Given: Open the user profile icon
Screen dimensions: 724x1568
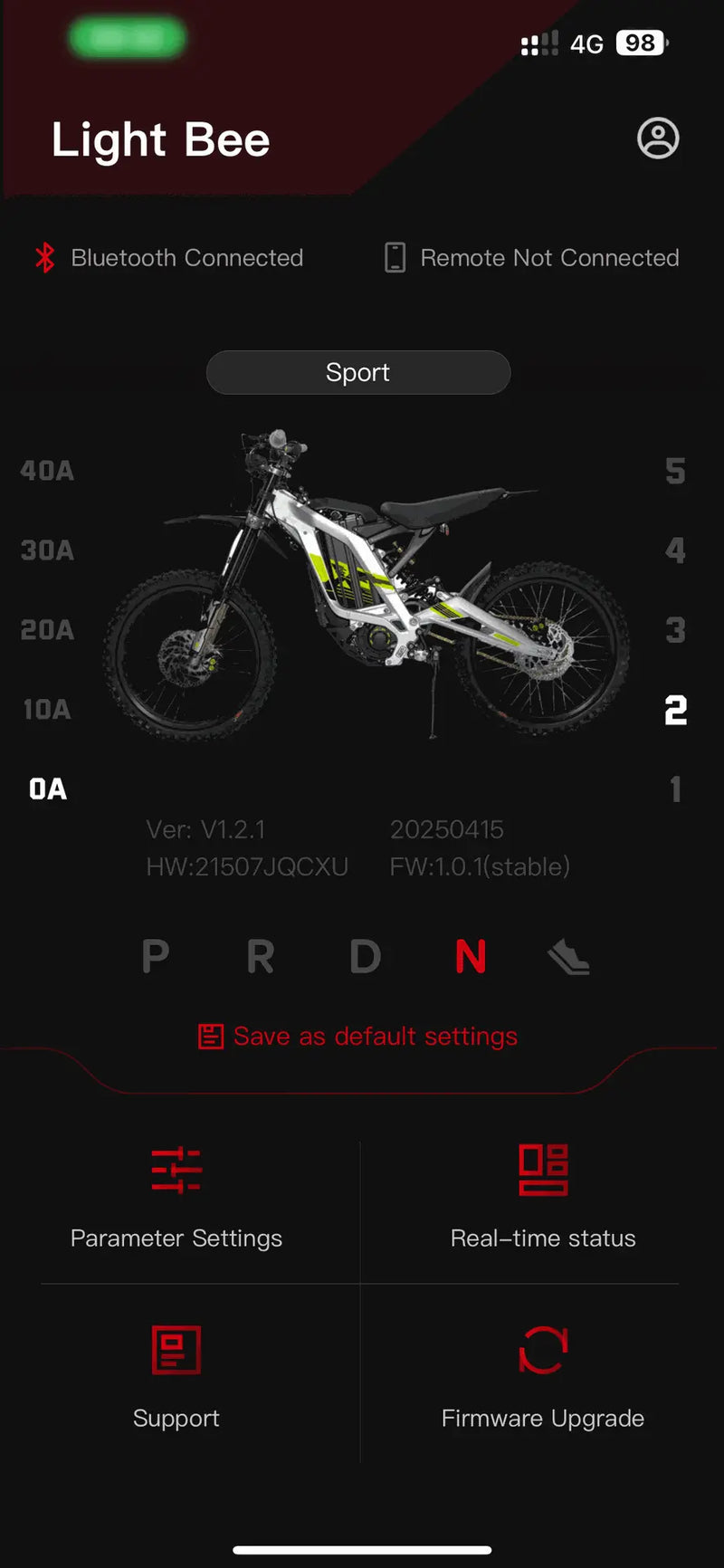Looking at the screenshot, I should (x=658, y=139).
